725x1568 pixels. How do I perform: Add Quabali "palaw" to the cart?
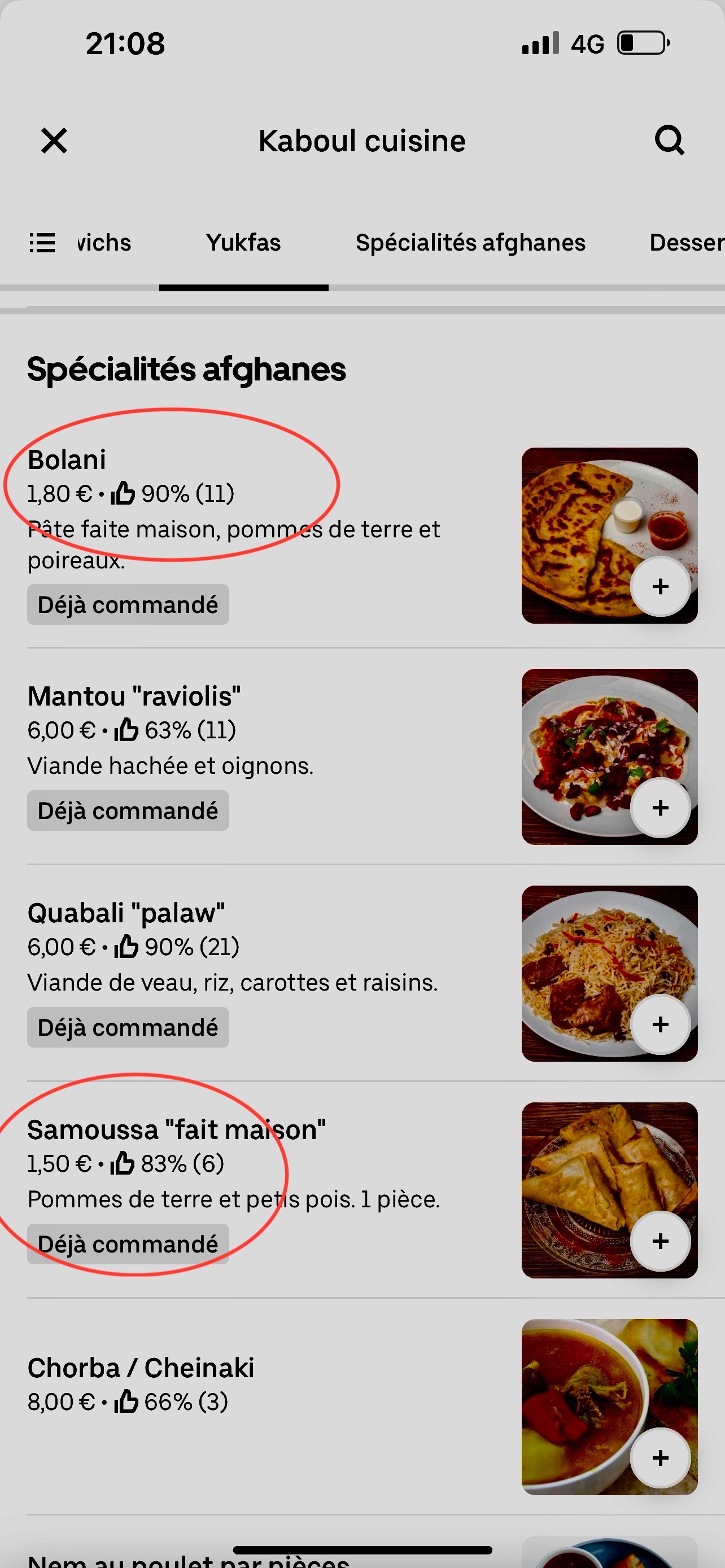coord(660,1024)
